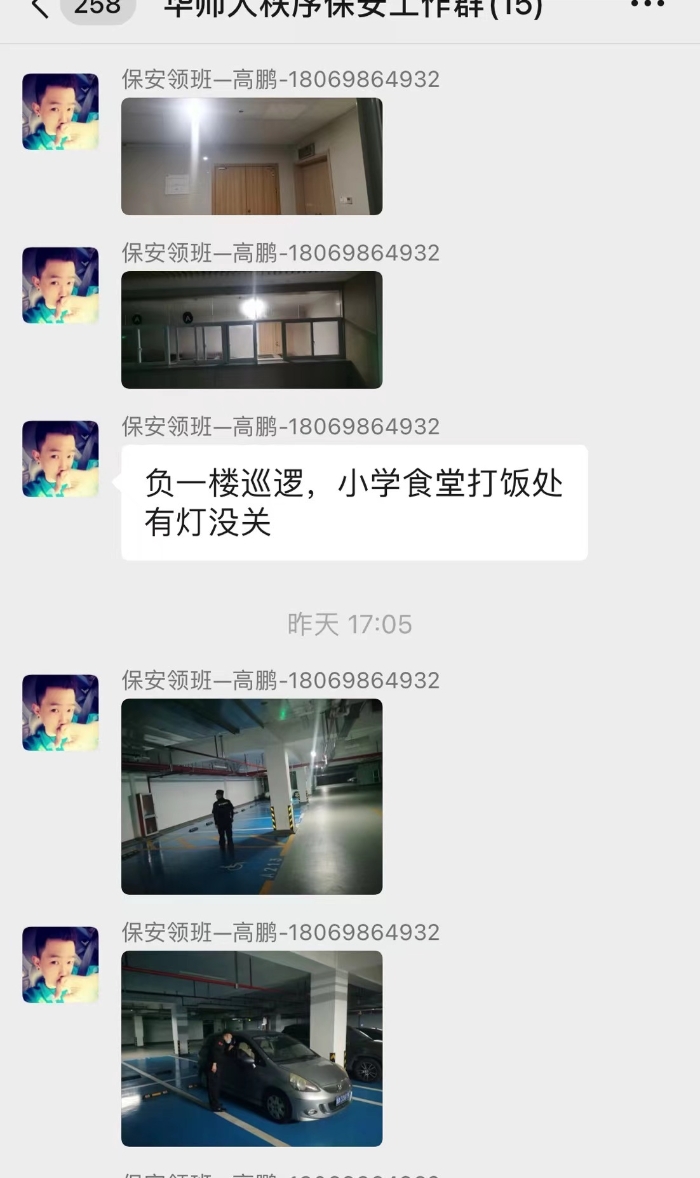Tap the avatar next to the wooden doors photo
This screenshot has width=700, height=1178.
60,112
